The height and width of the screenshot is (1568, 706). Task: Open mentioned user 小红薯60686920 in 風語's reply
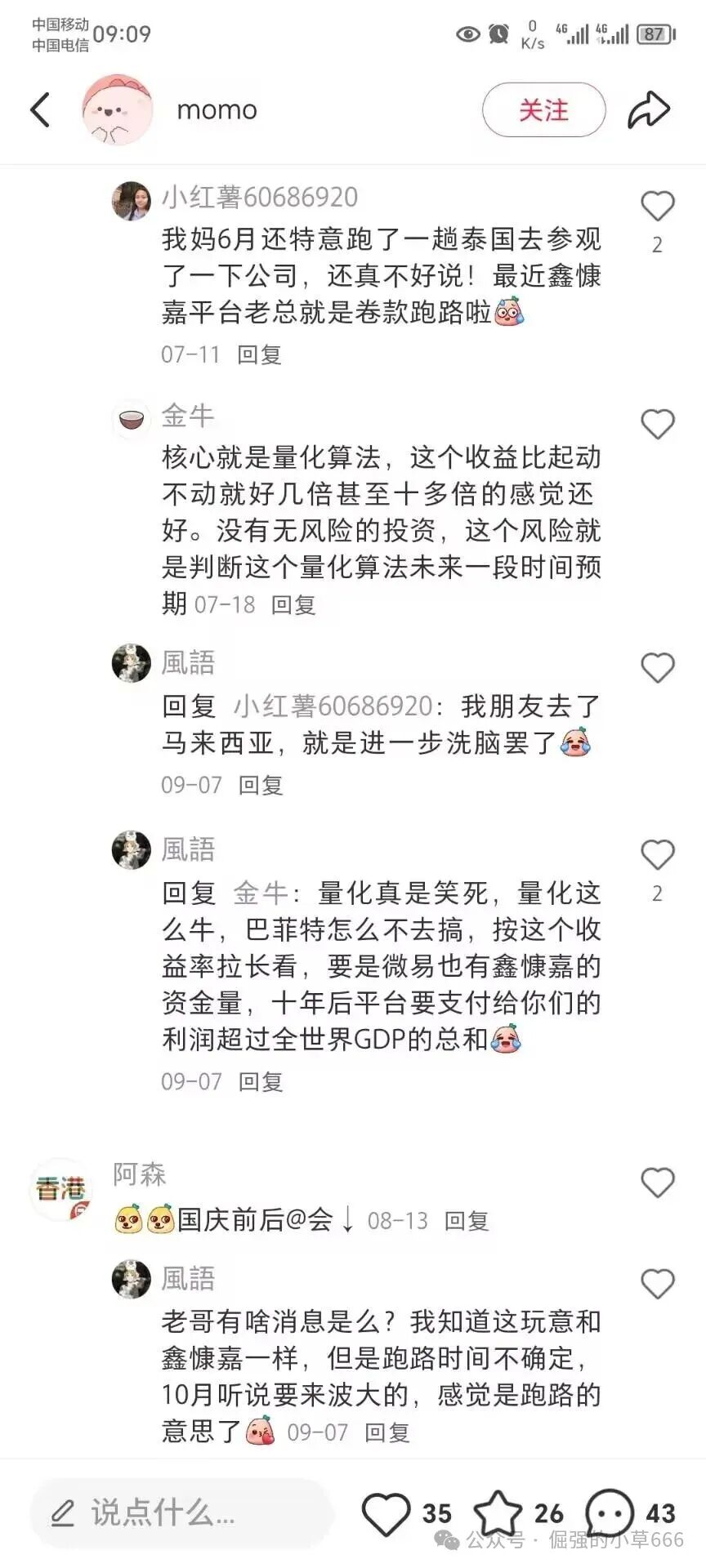333,706
